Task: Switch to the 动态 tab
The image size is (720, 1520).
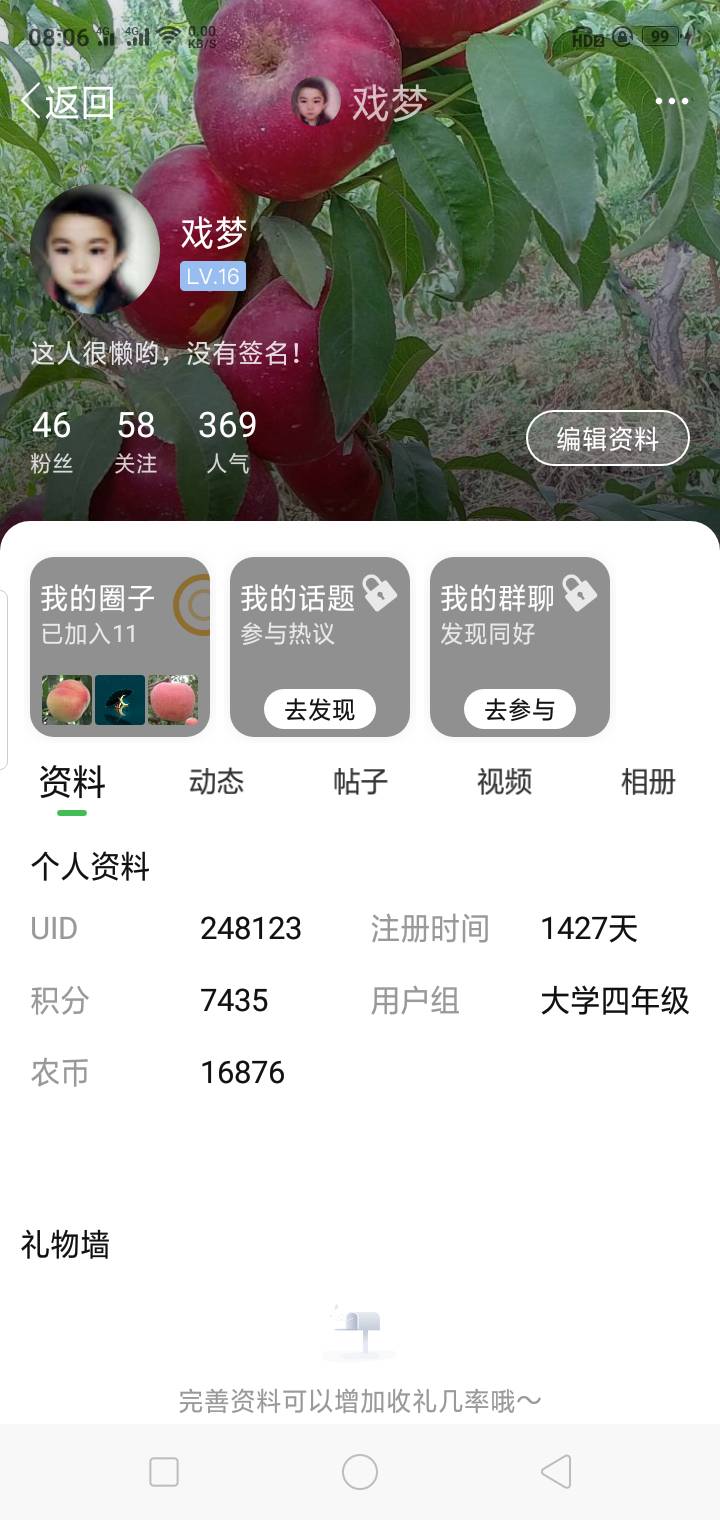Action: click(216, 782)
